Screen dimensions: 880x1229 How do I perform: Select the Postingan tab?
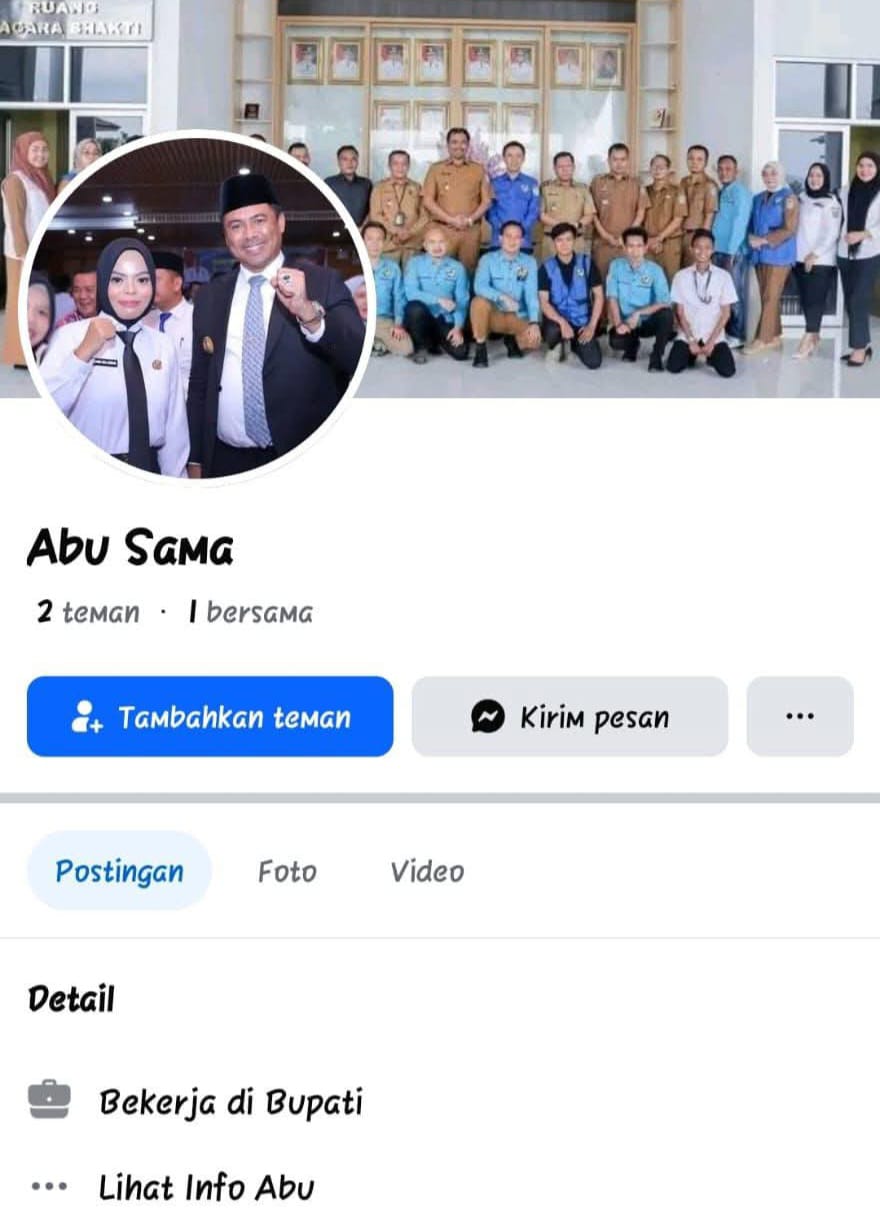click(119, 872)
